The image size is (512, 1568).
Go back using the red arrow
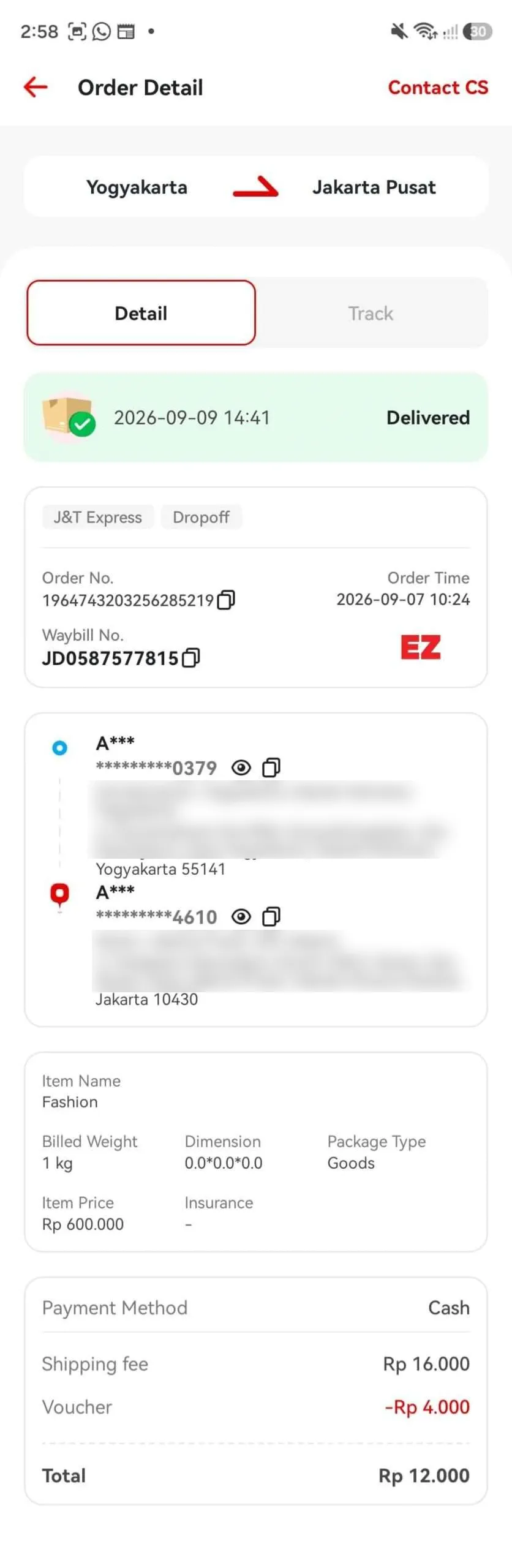pos(36,87)
